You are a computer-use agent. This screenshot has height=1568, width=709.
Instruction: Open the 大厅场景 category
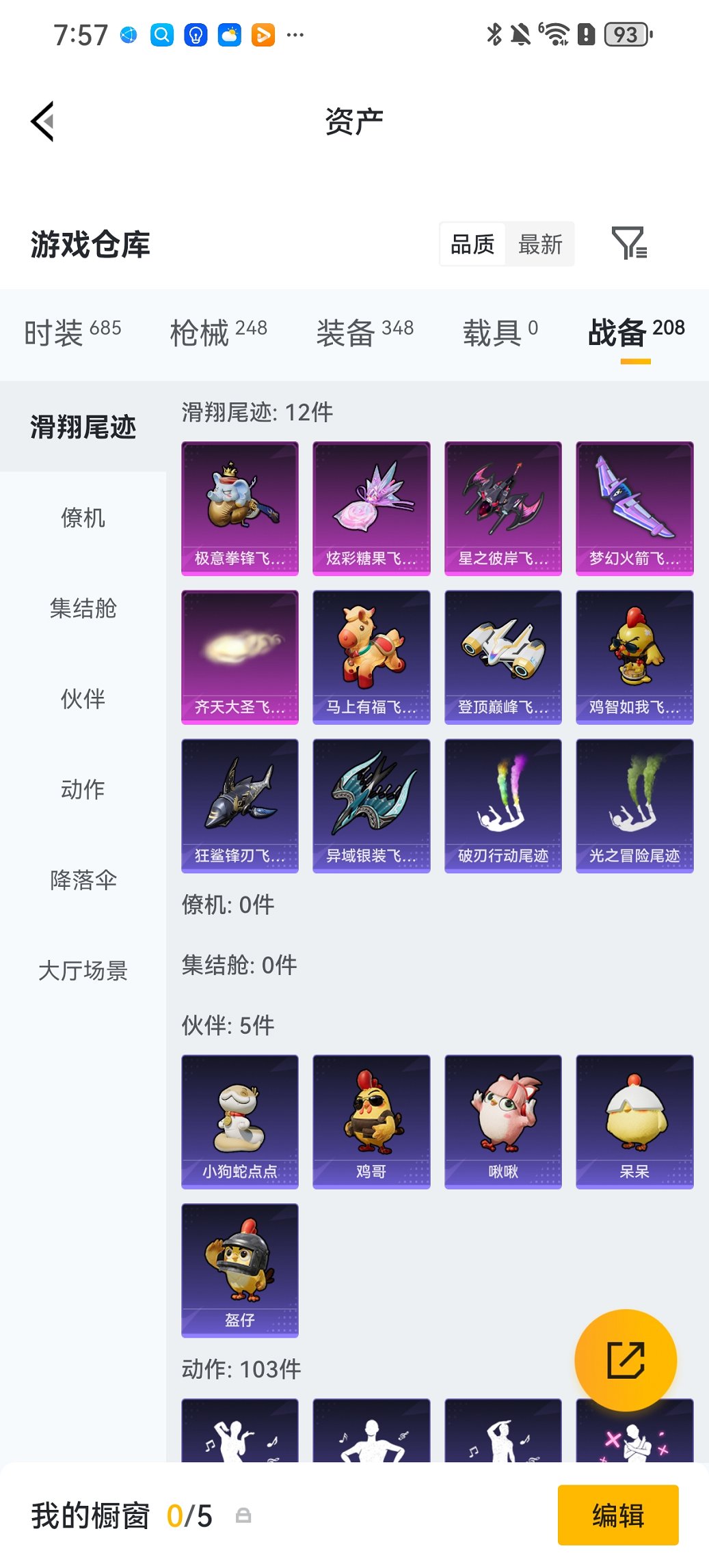point(83,972)
